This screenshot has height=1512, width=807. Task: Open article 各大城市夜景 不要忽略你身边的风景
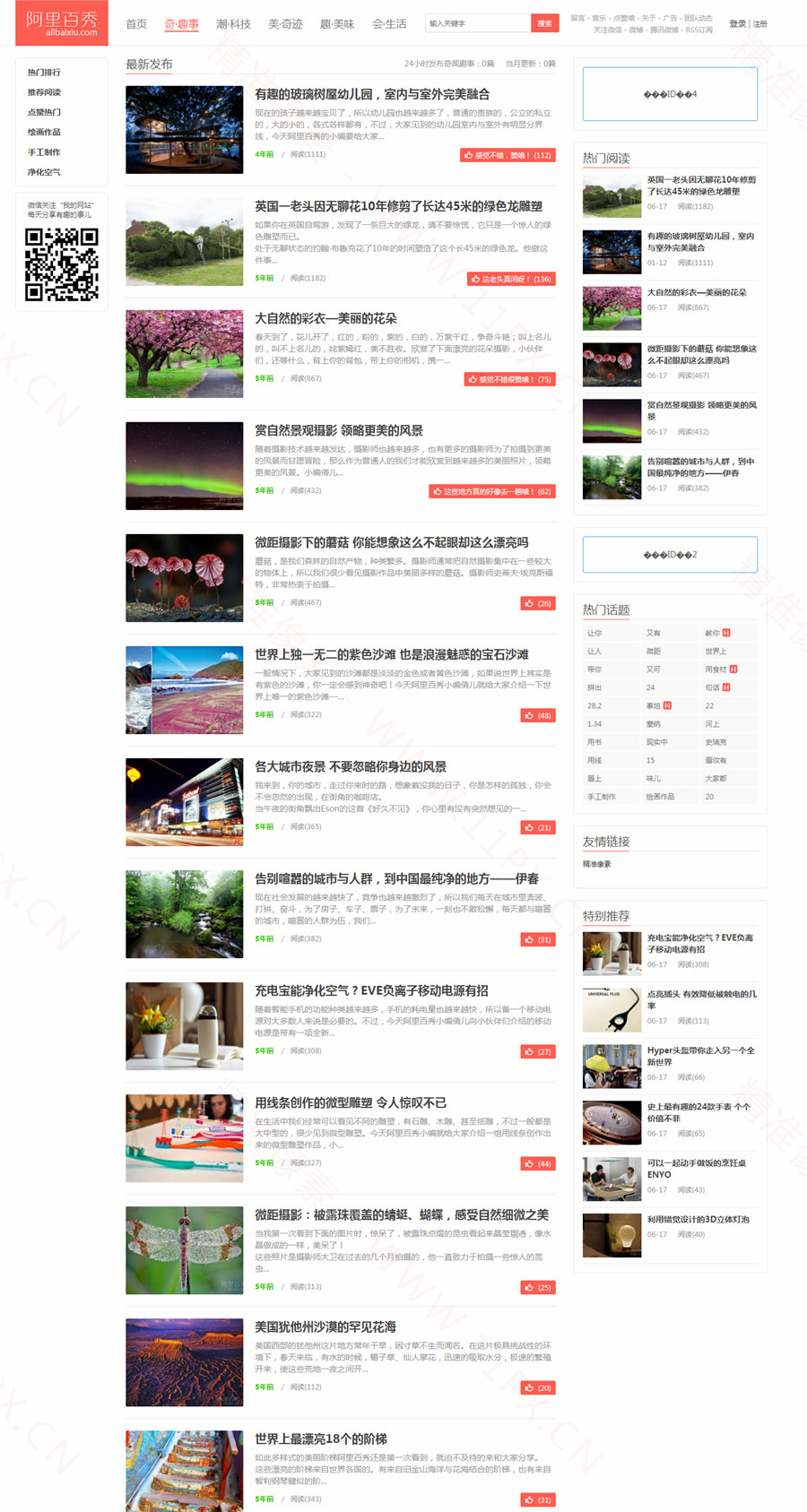click(x=350, y=766)
